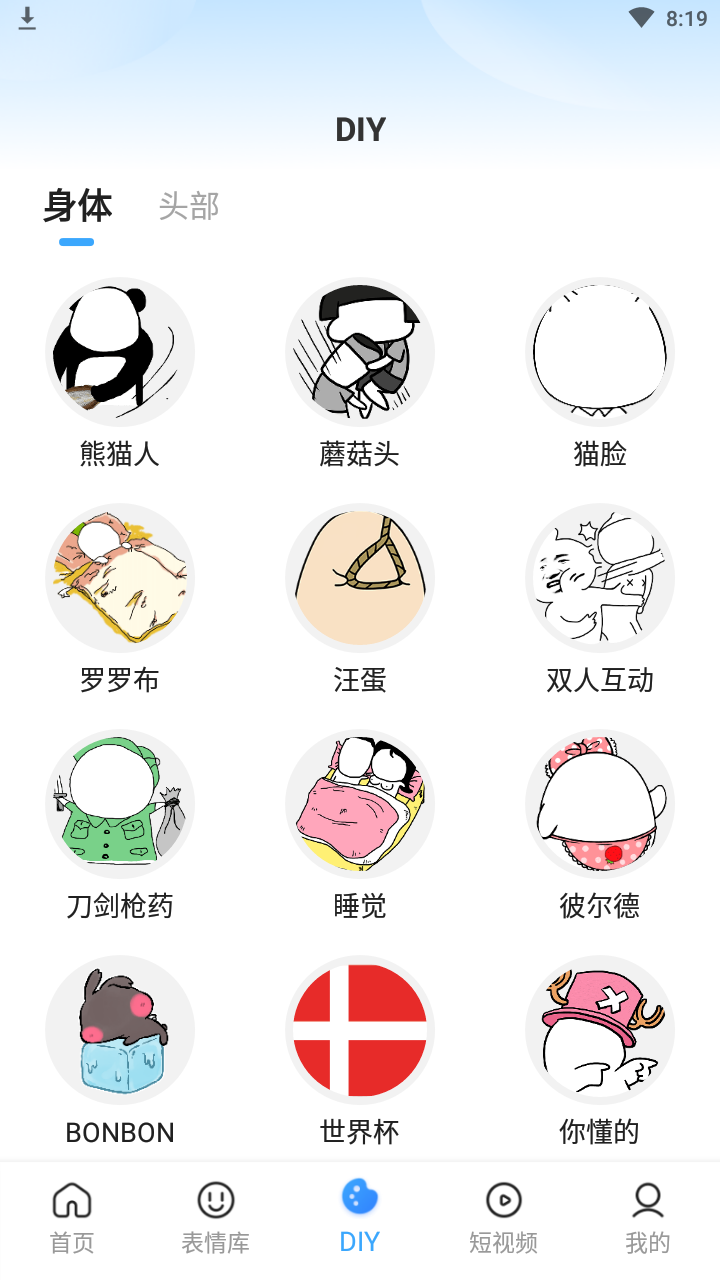Open the 睡觉 sleeping template
720x1280 pixels.
pos(360,803)
